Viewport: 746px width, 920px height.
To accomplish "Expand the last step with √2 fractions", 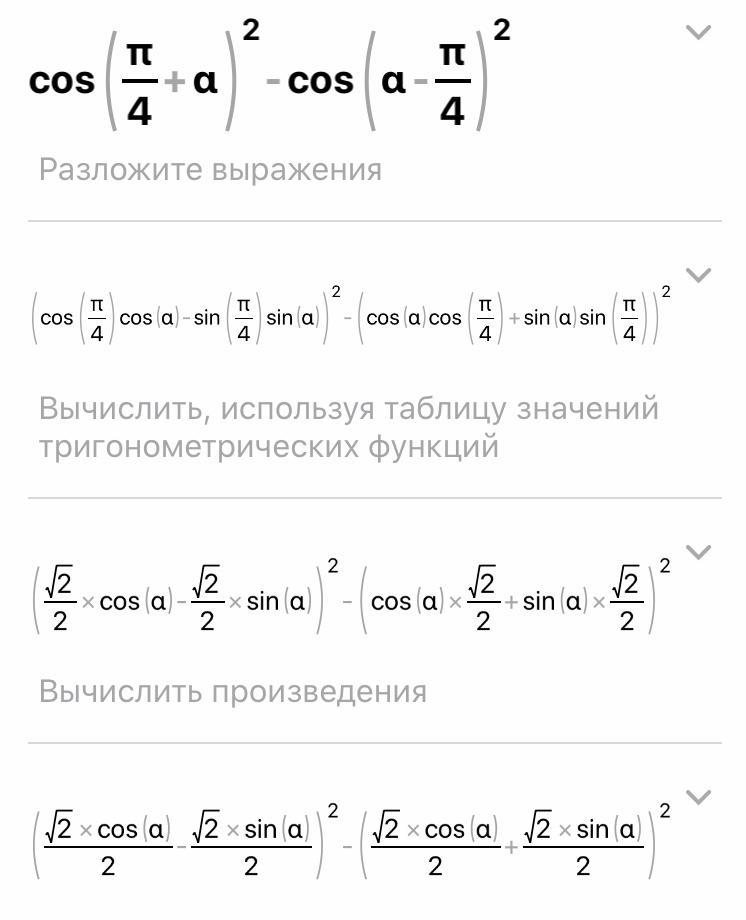I will pyautogui.click(x=698, y=797).
